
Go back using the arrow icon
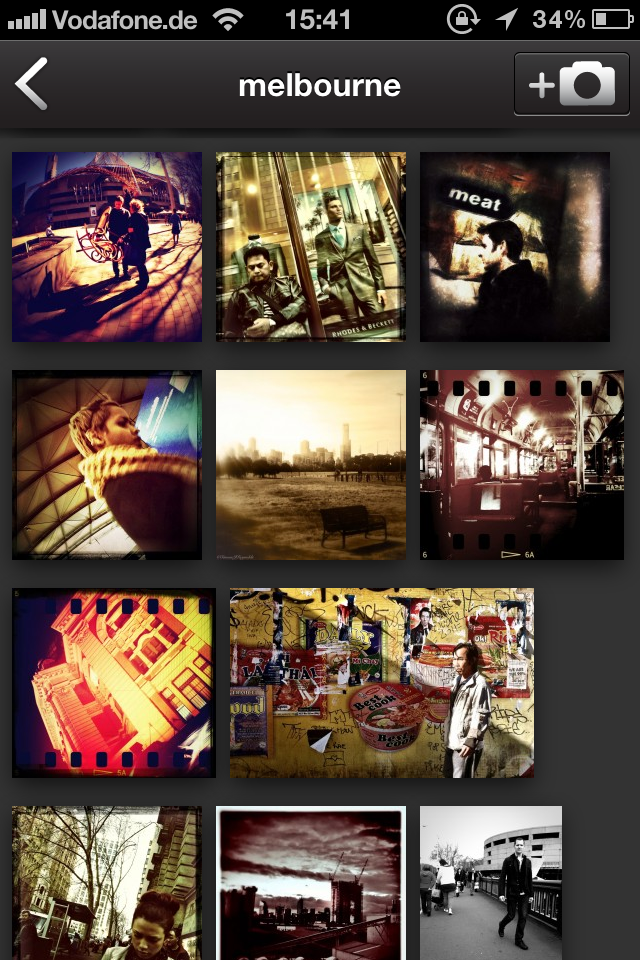[x=32, y=85]
